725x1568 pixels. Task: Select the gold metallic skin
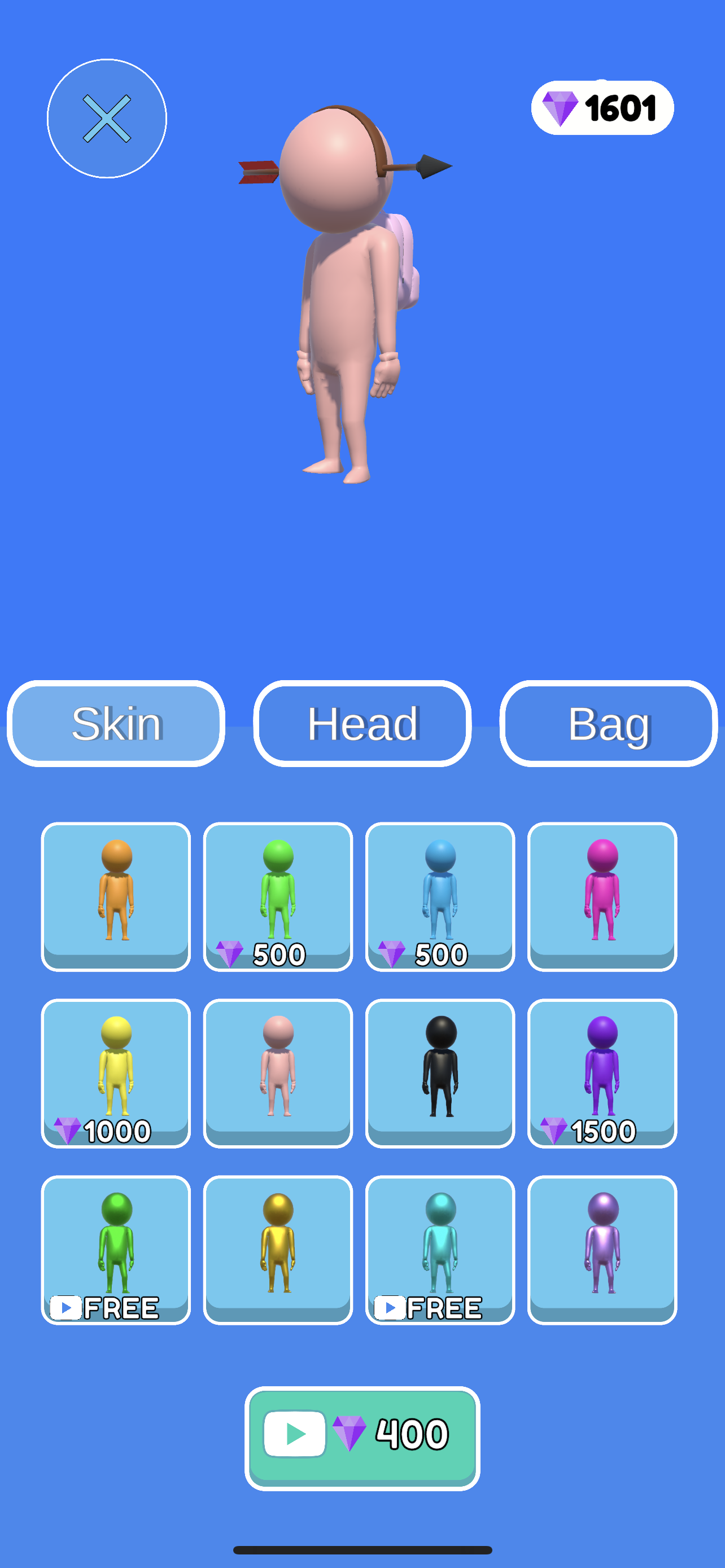point(278,1249)
